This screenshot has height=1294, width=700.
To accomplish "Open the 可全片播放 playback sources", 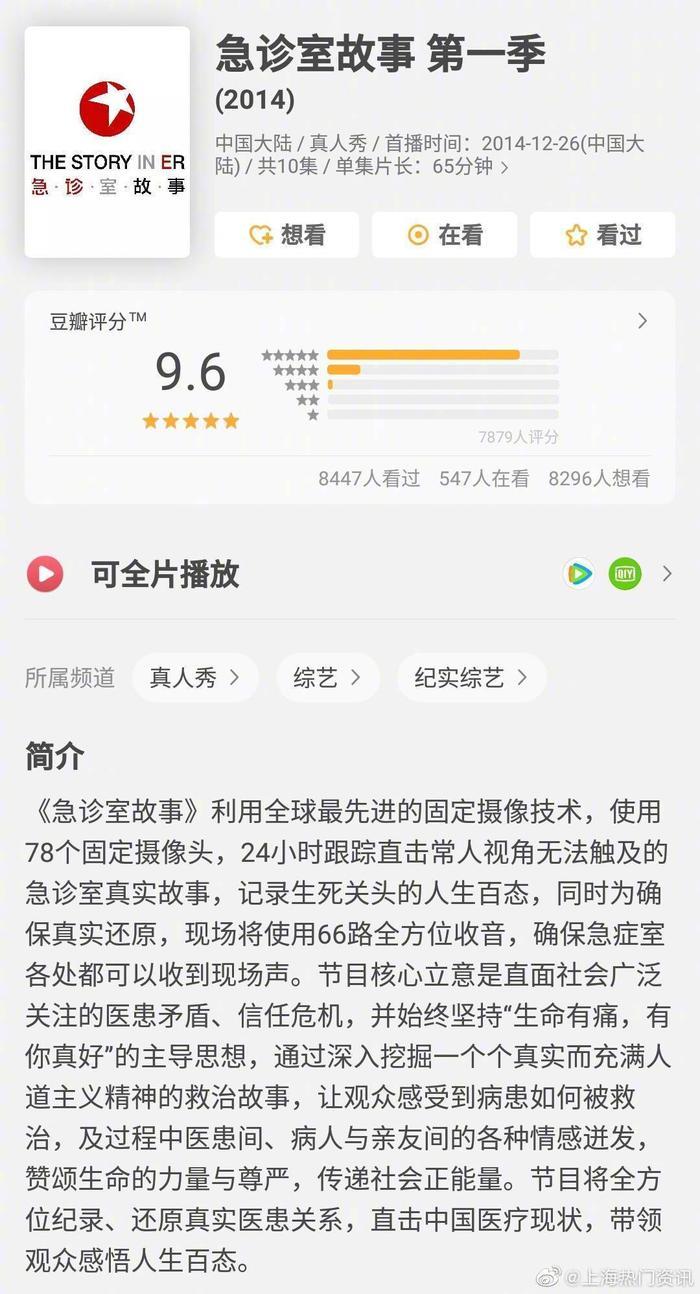I will [666, 574].
